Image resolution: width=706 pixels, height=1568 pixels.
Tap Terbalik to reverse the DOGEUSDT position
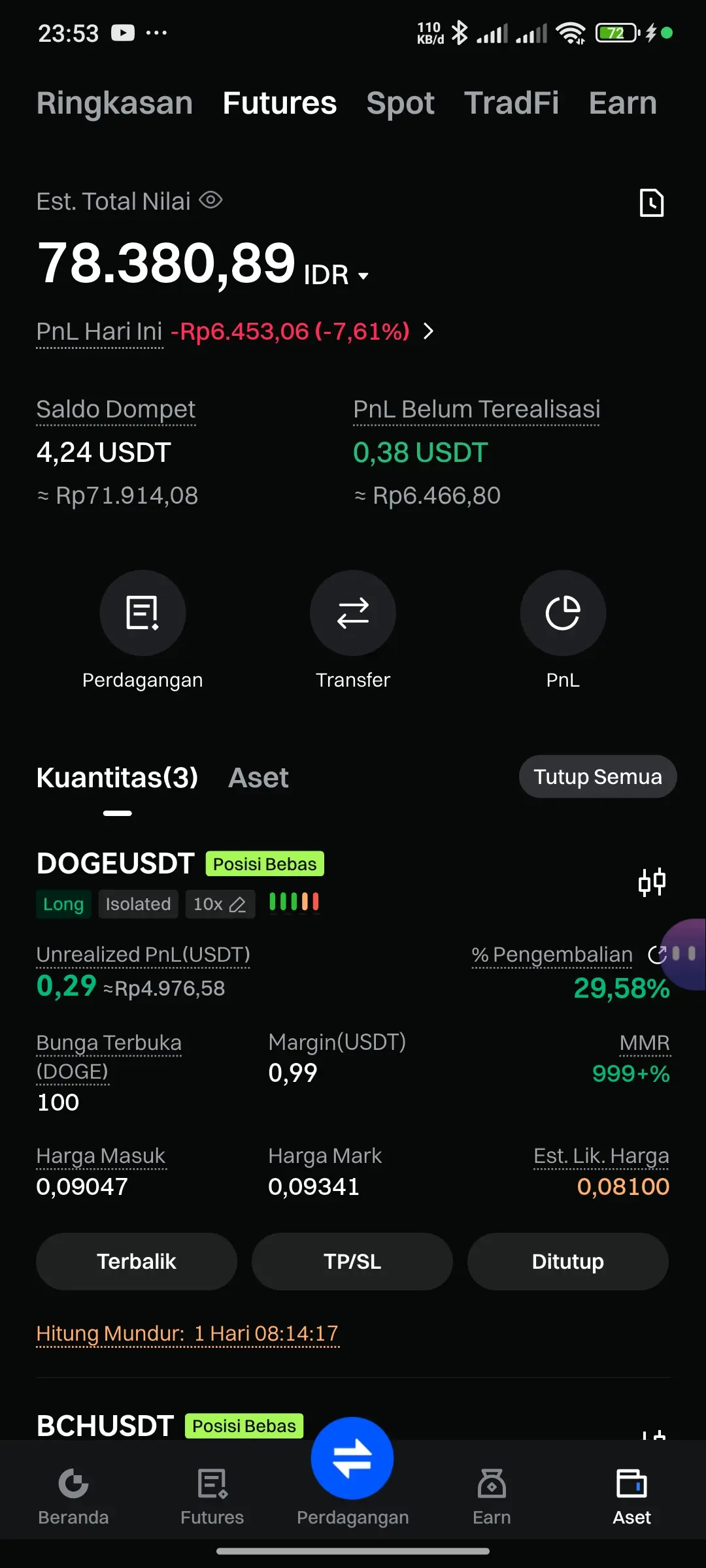(137, 1261)
